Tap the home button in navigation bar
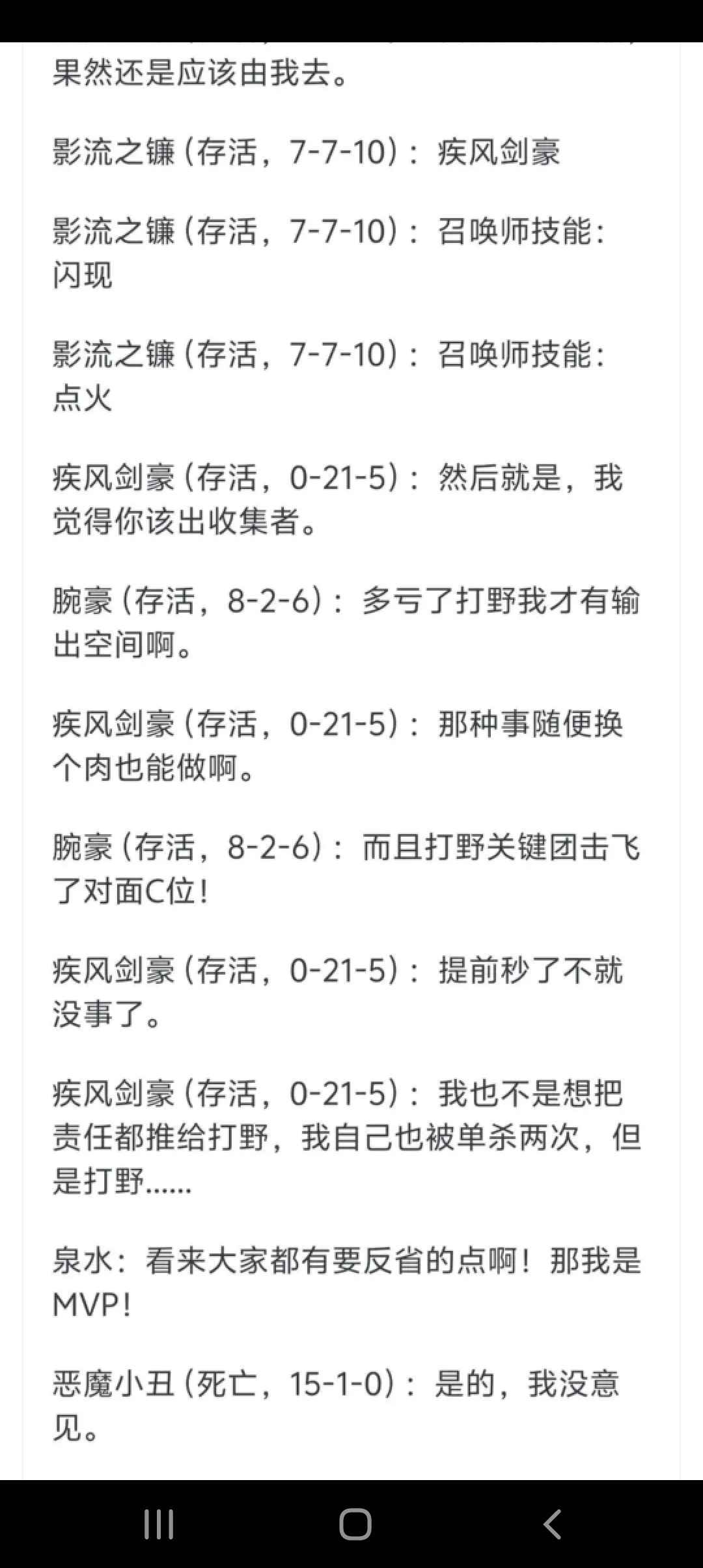This screenshot has height=1568, width=703. [355, 1524]
